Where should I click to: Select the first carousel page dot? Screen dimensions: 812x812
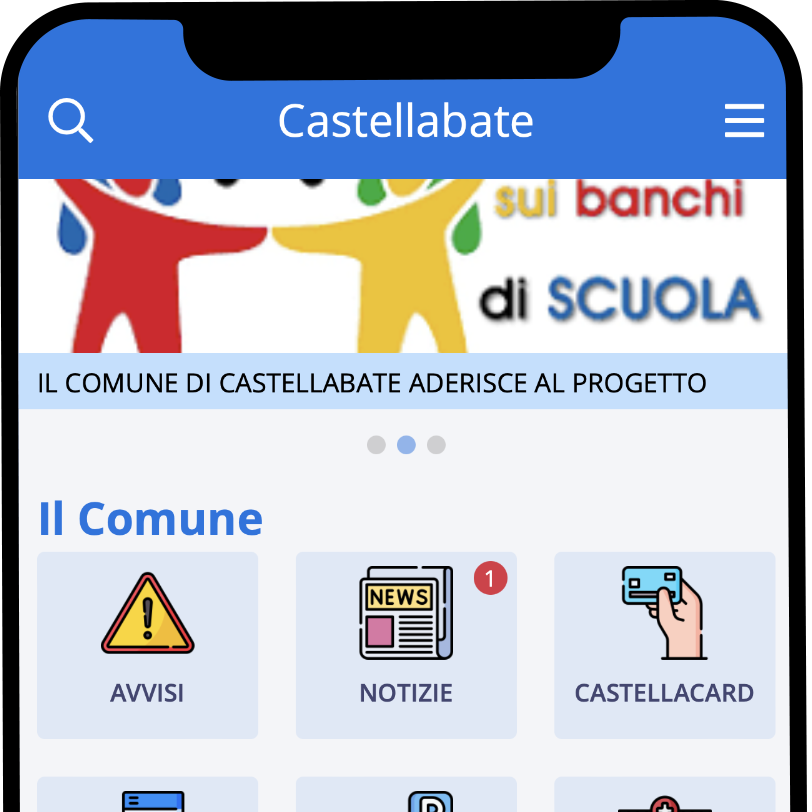click(x=376, y=445)
